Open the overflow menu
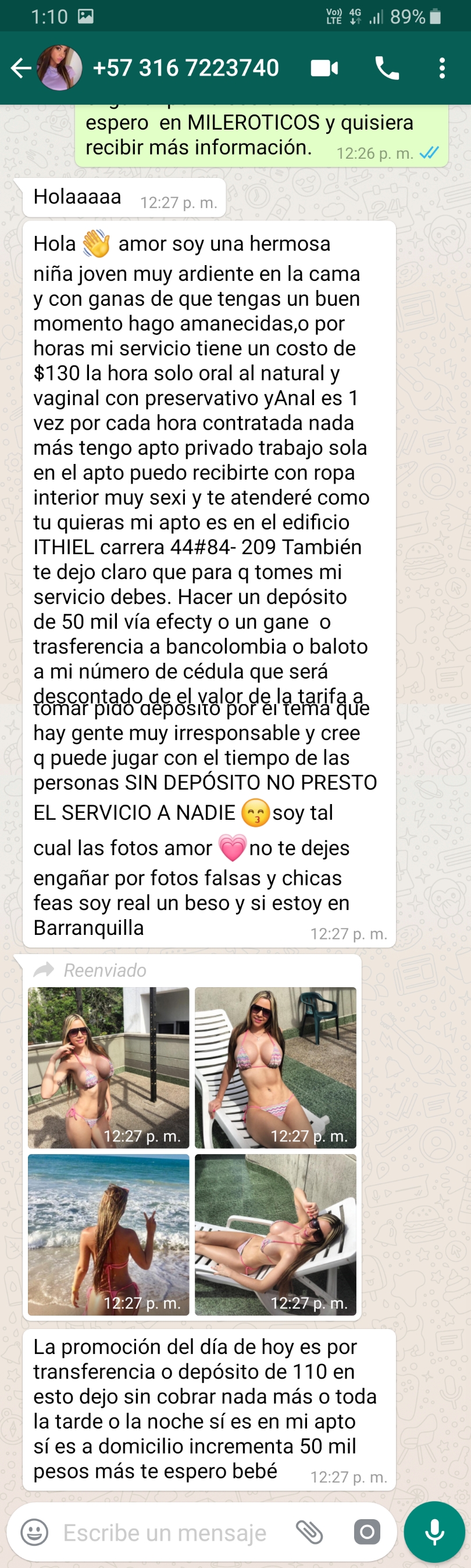This screenshot has height=1568, width=471. (x=443, y=68)
